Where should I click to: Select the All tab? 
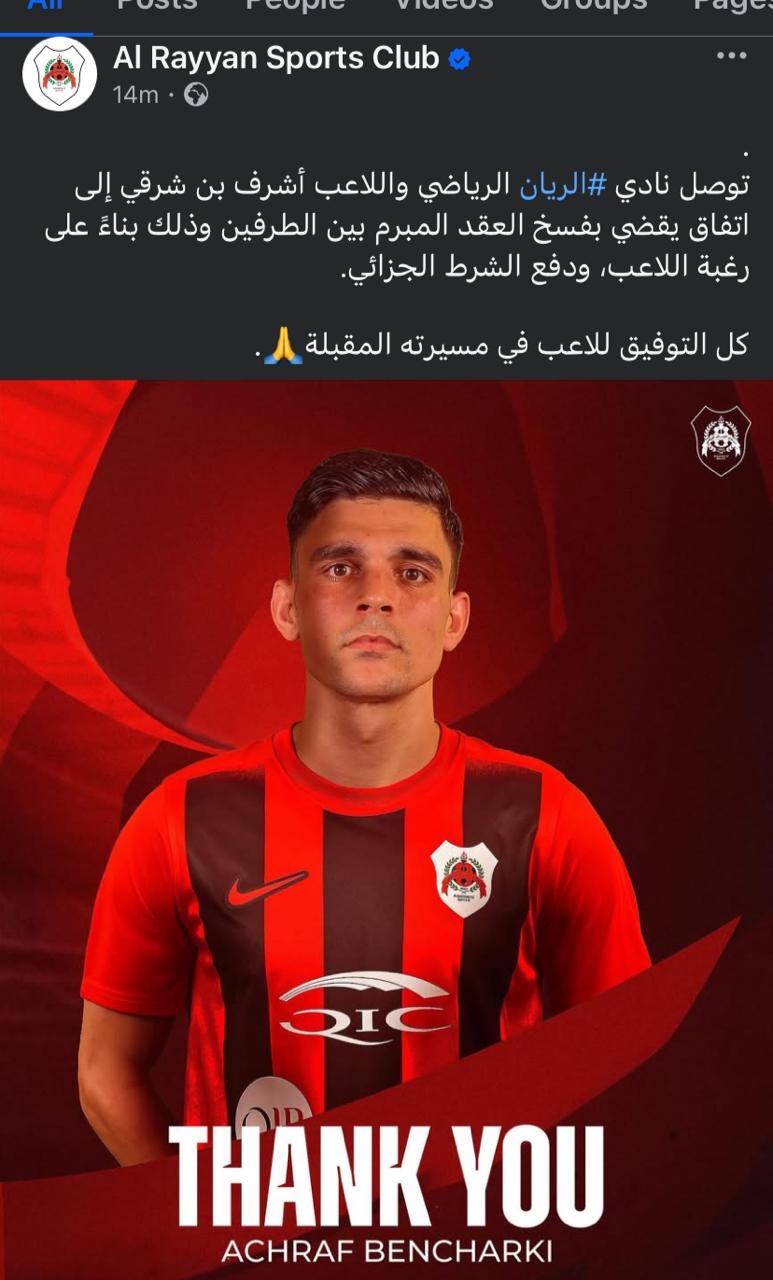[45, 6]
